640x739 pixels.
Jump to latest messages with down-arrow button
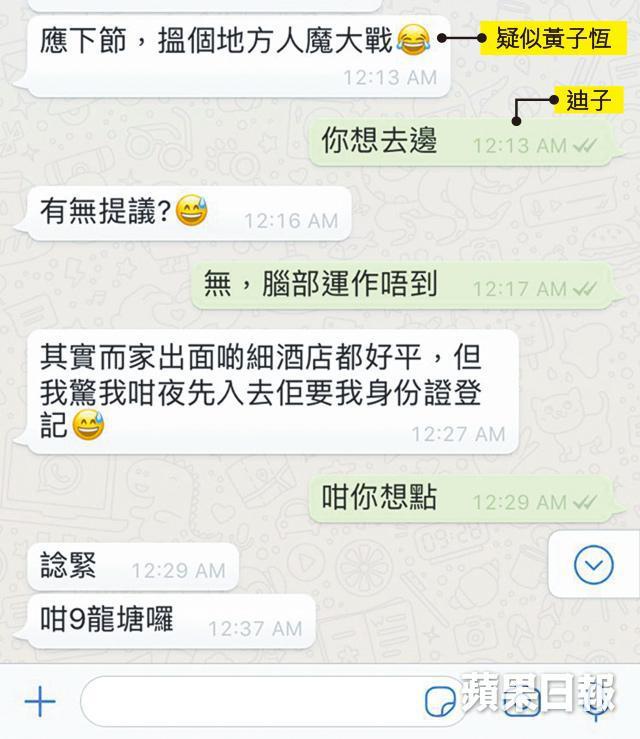[593, 567]
